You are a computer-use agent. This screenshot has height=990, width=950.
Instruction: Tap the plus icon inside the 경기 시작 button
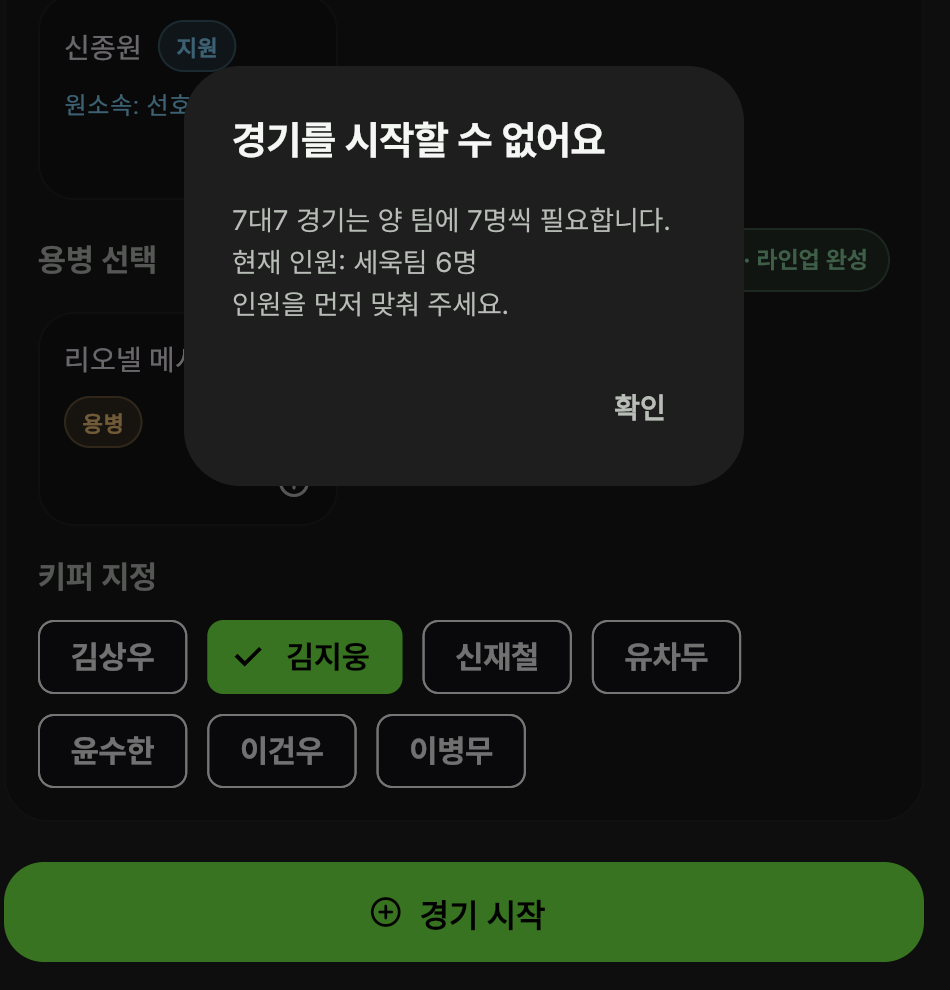tap(385, 912)
